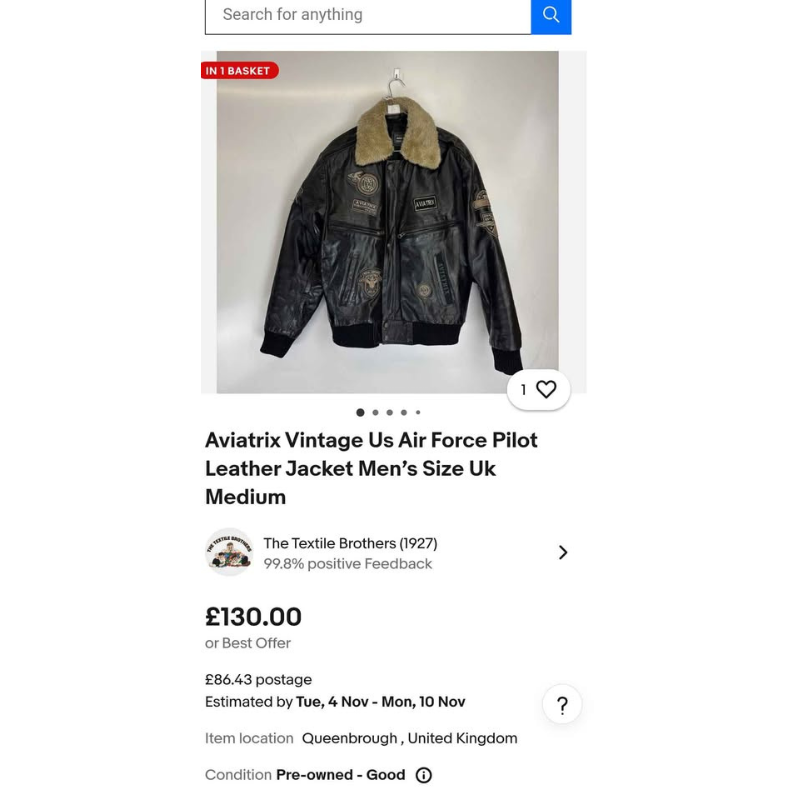Screen dimensions: 800x800
Task: Open the leather jacket product photo
Action: tap(388, 222)
